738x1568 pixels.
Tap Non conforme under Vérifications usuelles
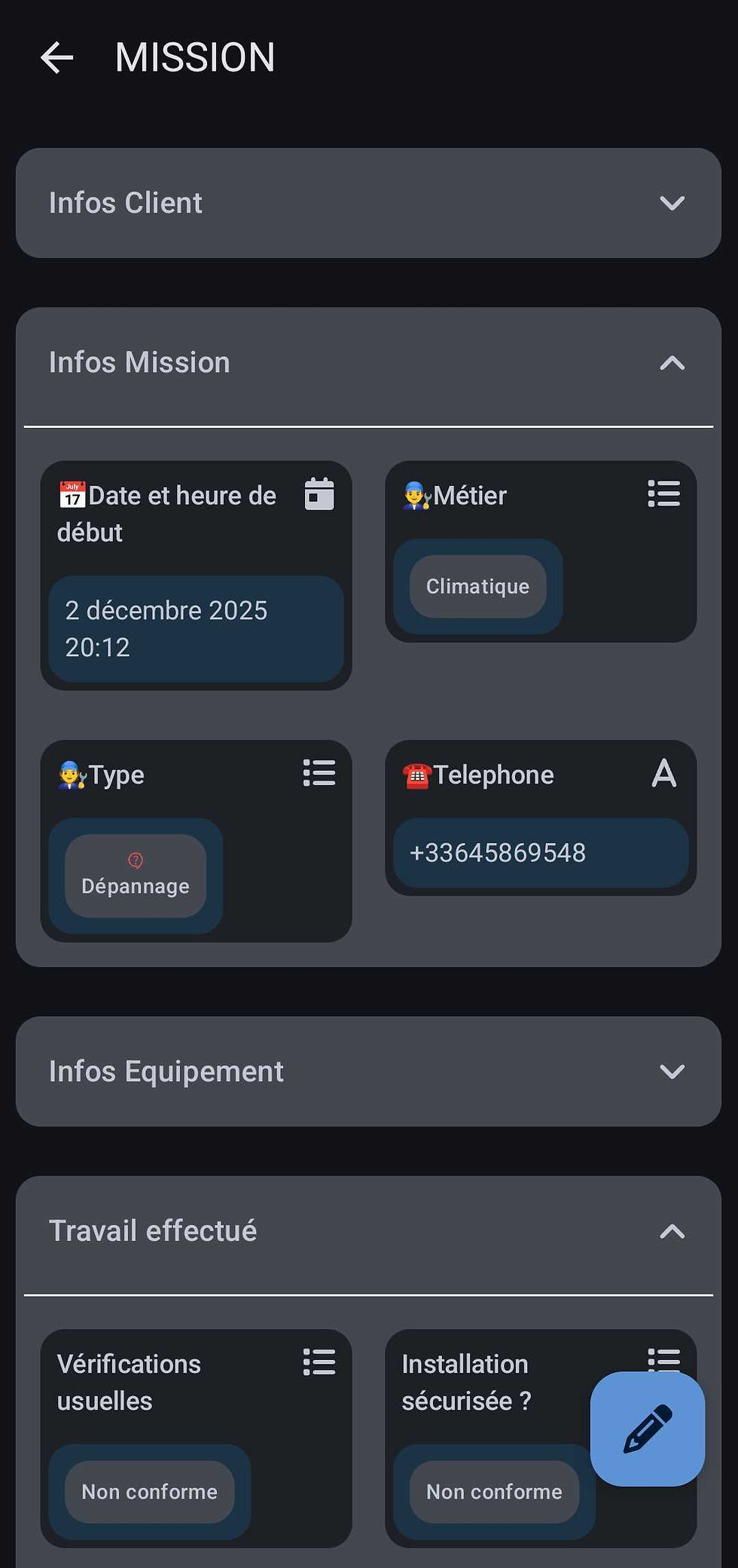pos(149,1492)
